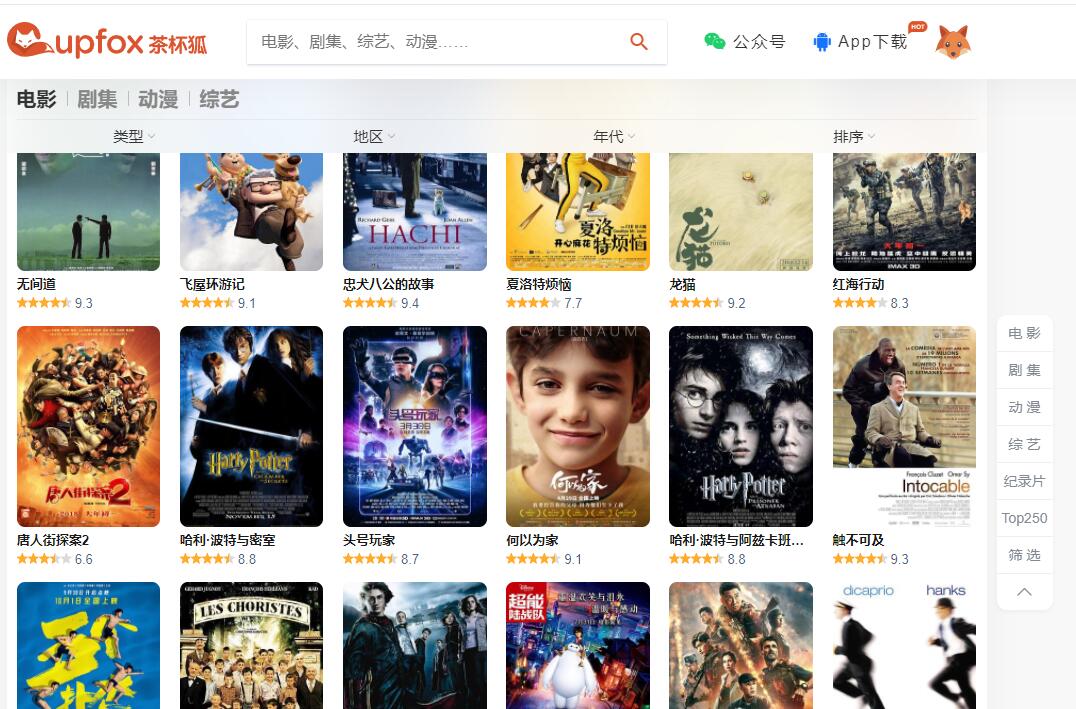Select 纪录片 in the side menu
The width and height of the screenshot is (1076, 709).
1024,481
